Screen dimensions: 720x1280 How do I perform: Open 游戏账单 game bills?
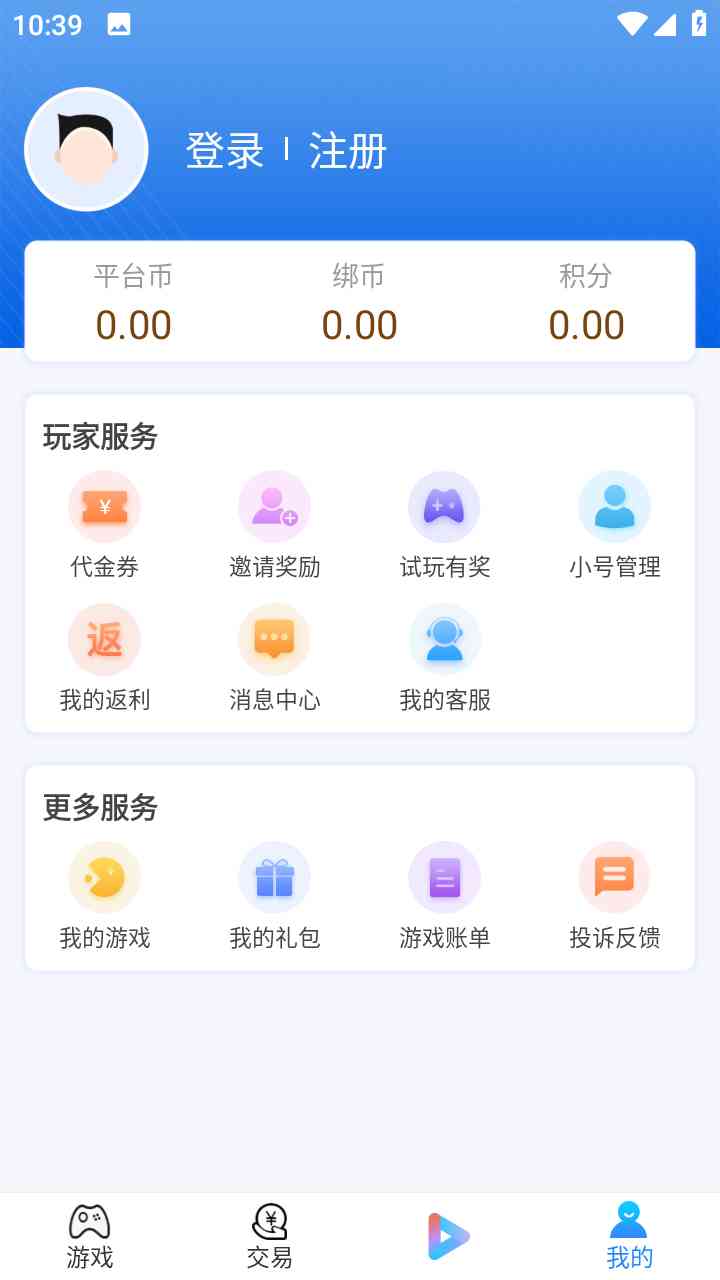click(444, 895)
